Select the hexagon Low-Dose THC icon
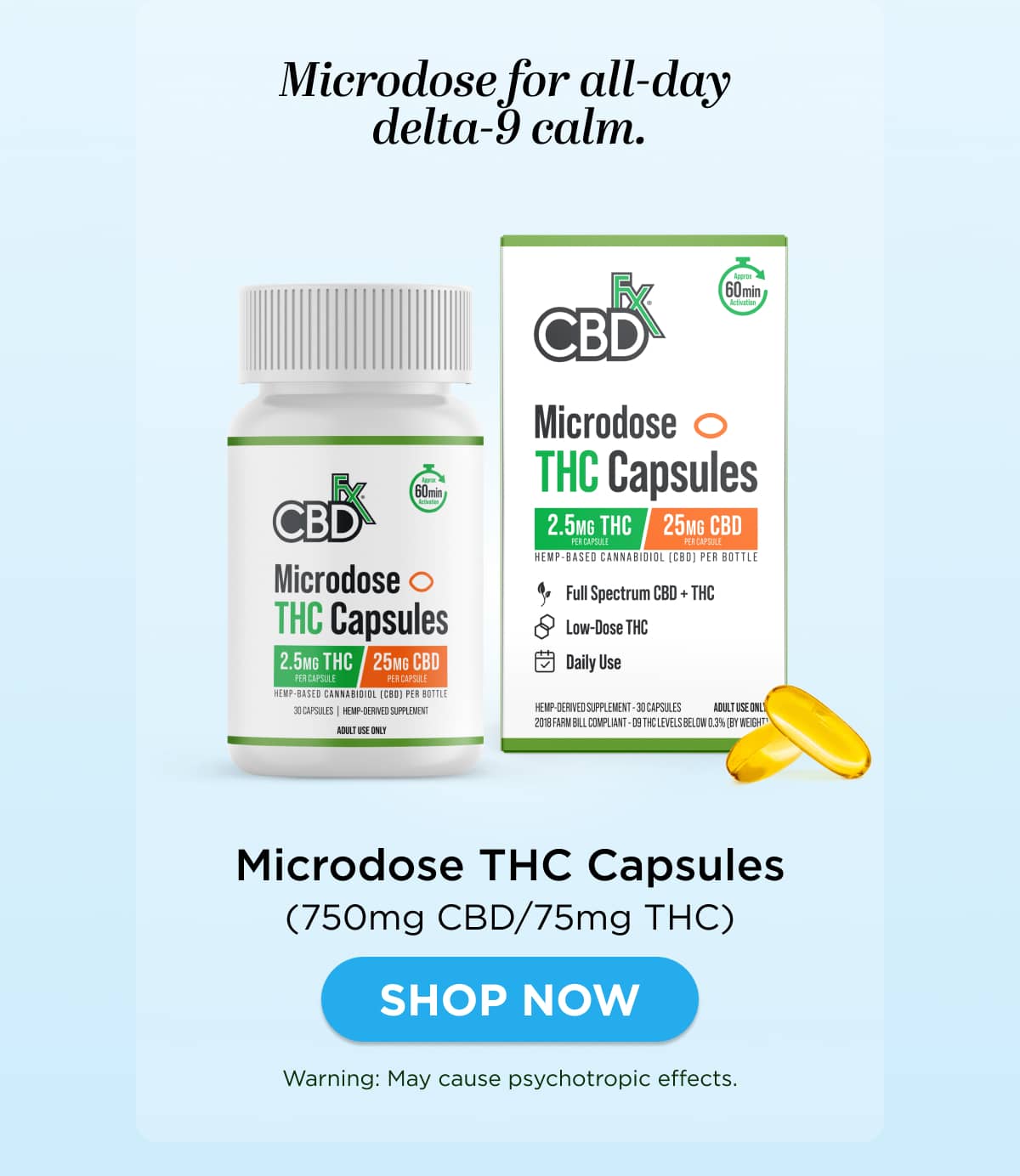The image size is (1020, 1176). 546,627
